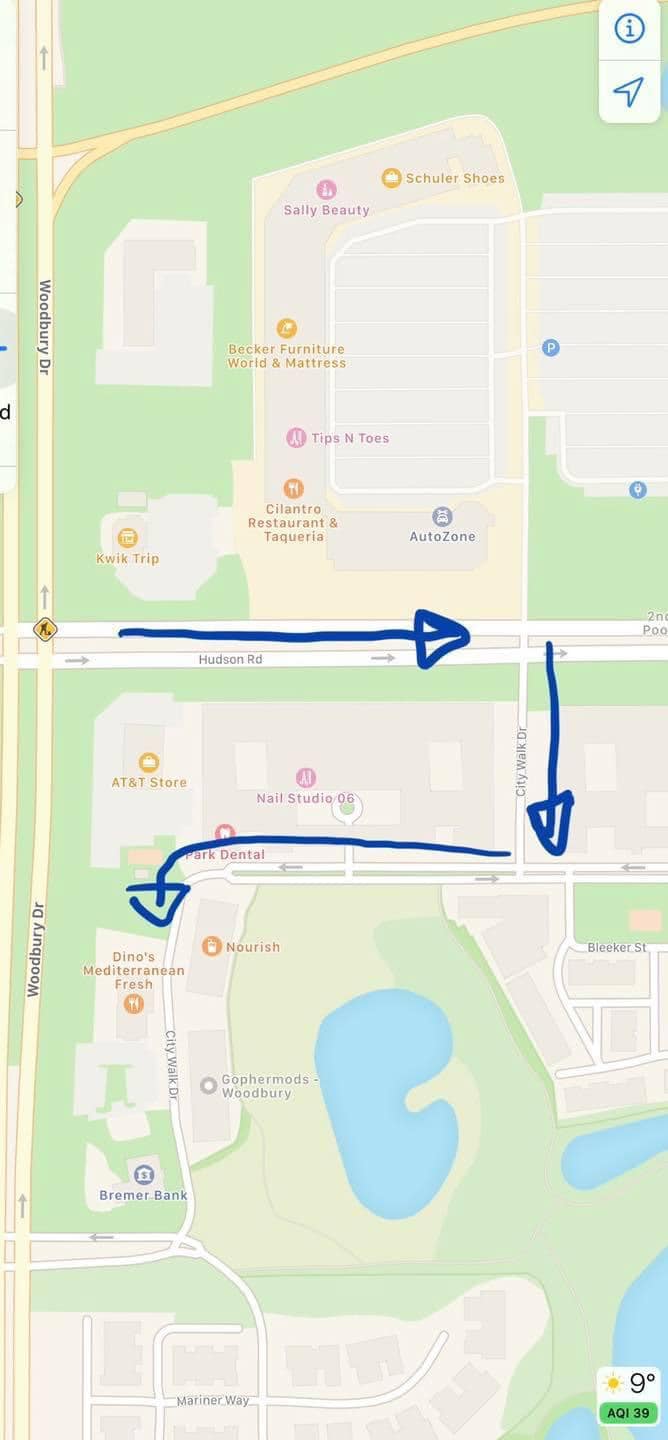Image resolution: width=668 pixels, height=1440 pixels.
Task: Open the map settings info button
Action: tap(629, 29)
